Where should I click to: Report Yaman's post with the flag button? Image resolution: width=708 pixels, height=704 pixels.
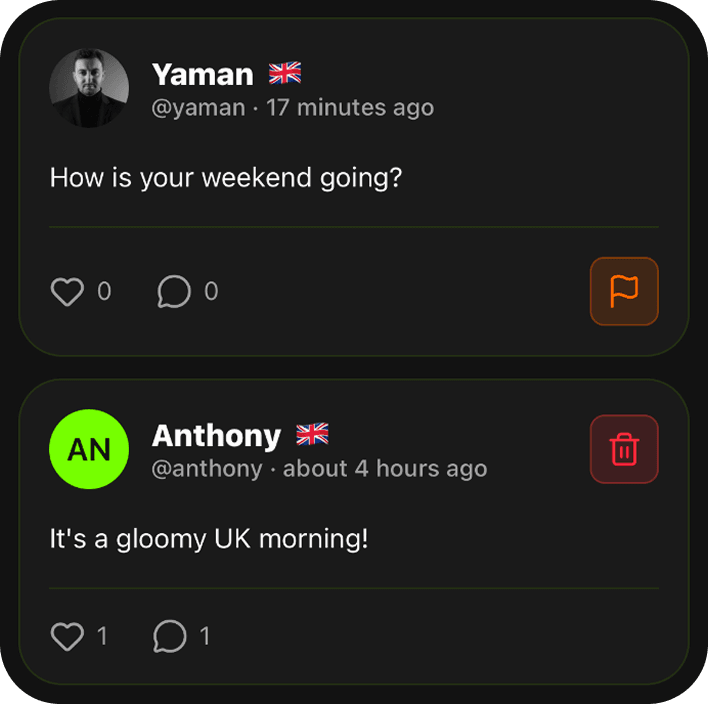coord(624,291)
